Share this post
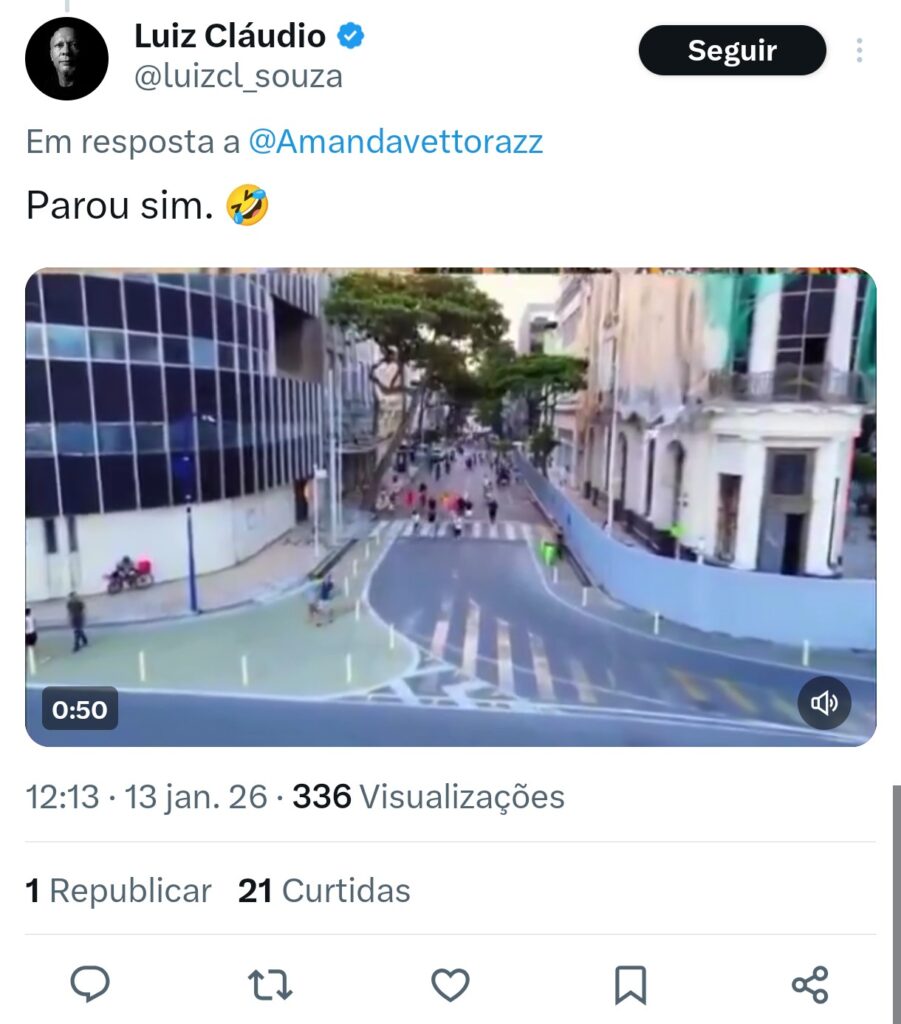The image size is (901, 1024). pos(810,984)
